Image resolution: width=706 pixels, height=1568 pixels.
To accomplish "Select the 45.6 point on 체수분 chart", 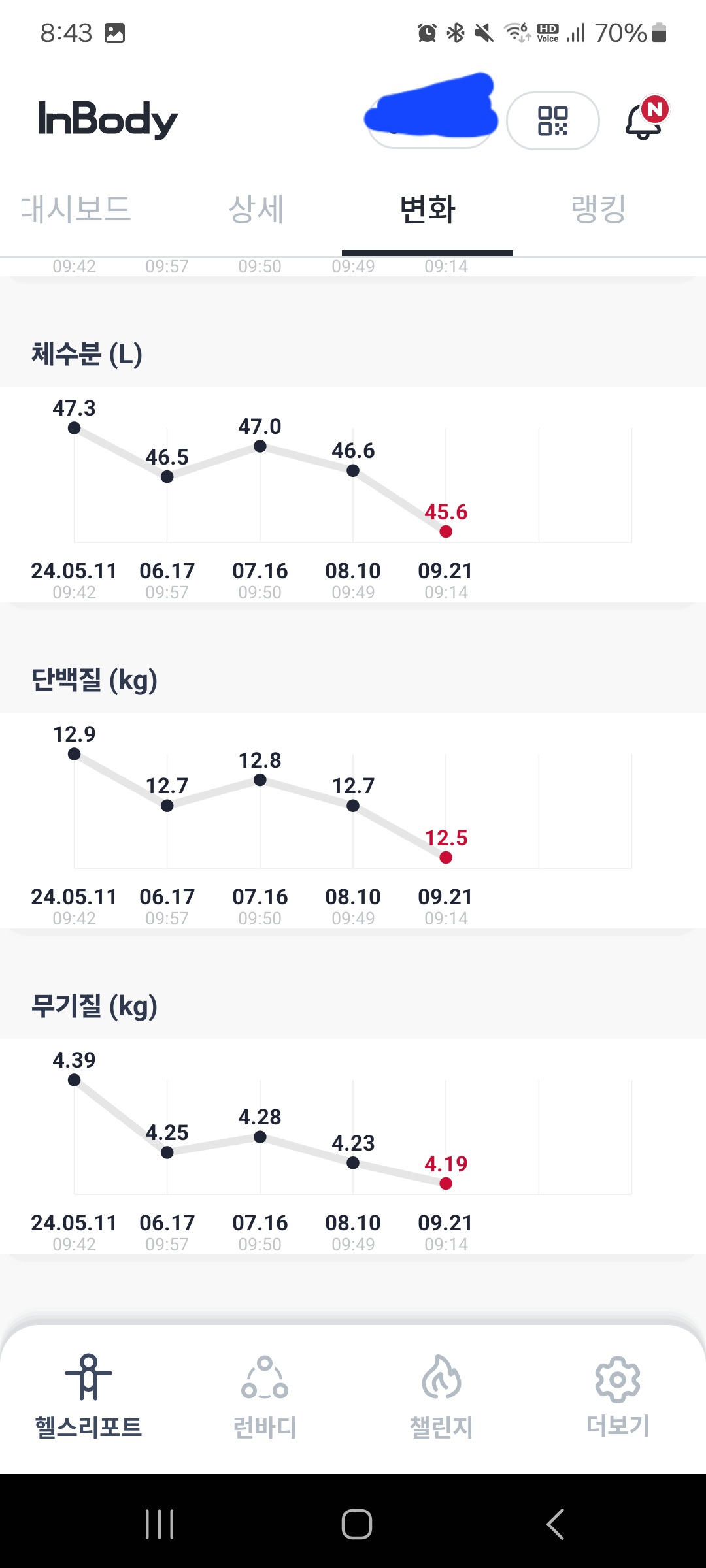I will click(x=446, y=532).
